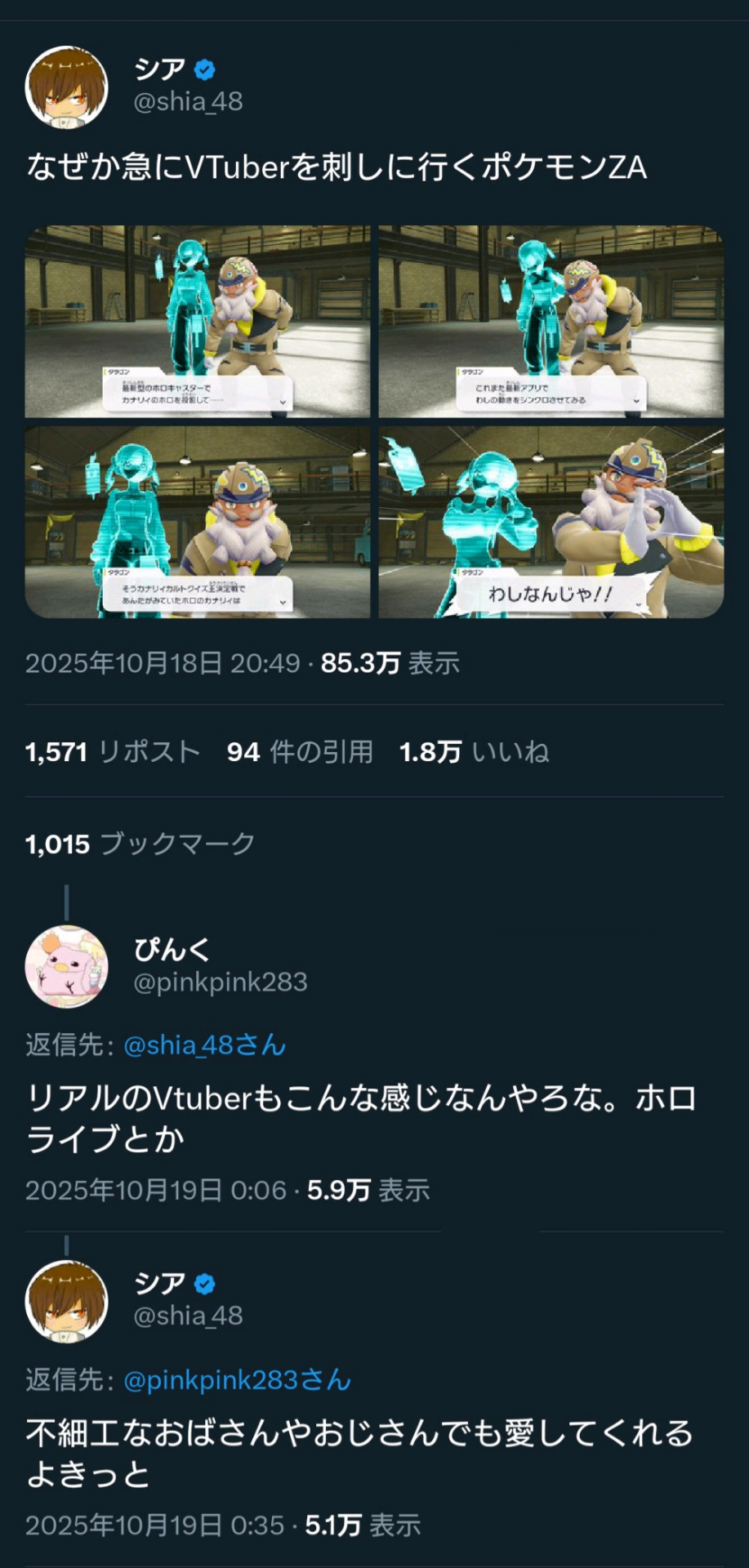View the 94 件の引用 quotes
749x1568 pixels.
pos(300,751)
